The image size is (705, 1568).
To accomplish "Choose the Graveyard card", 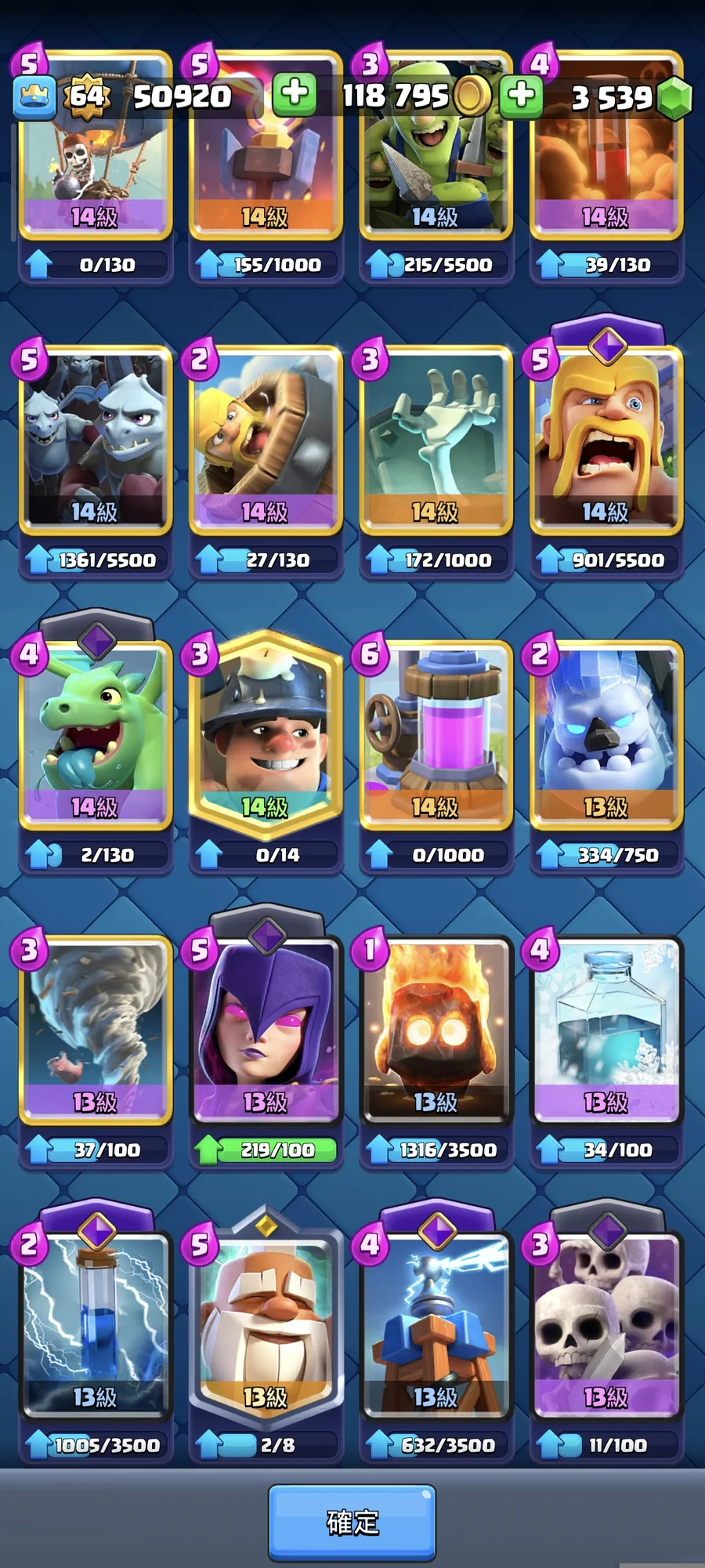I will pos(436,439).
